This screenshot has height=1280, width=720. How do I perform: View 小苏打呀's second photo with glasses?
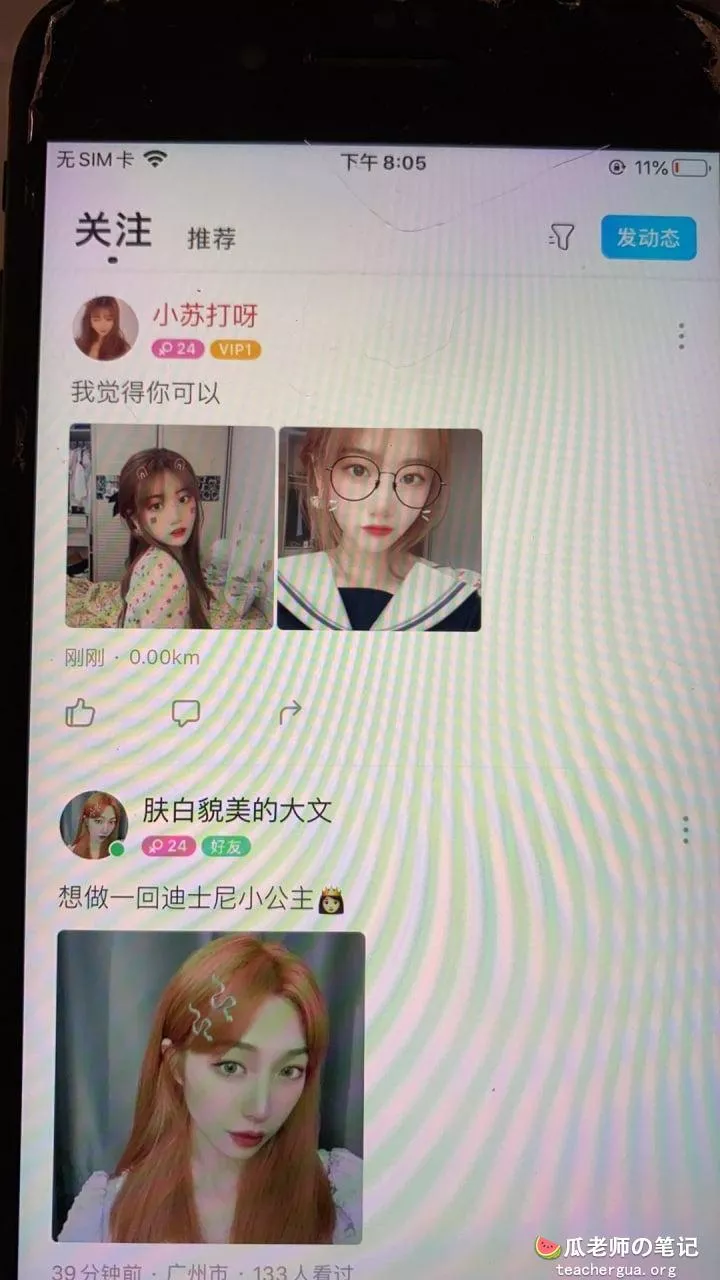(379, 529)
